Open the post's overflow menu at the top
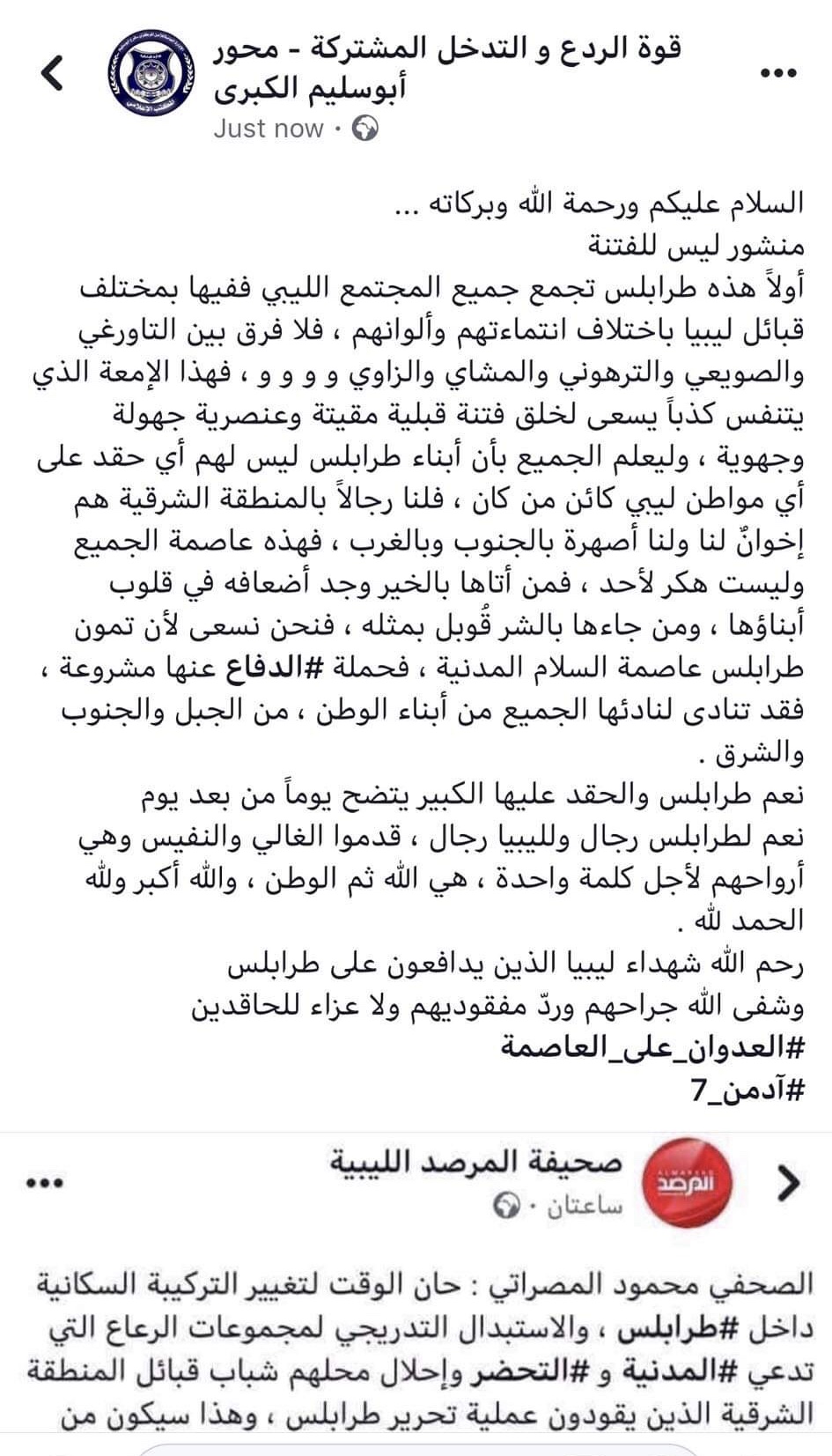This screenshot has height=1456, width=832. [777, 74]
